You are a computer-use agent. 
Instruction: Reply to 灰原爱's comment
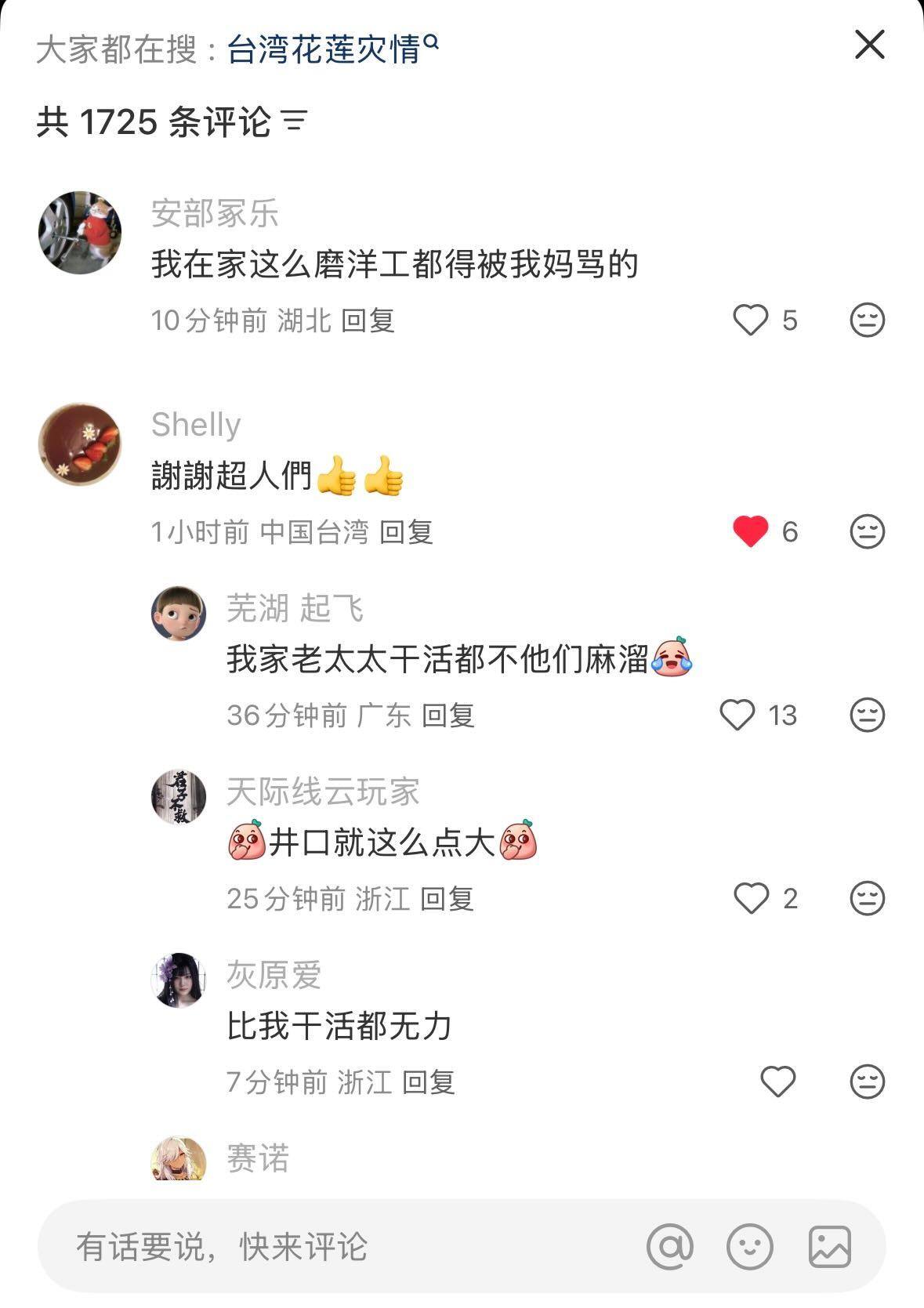coord(429,1082)
